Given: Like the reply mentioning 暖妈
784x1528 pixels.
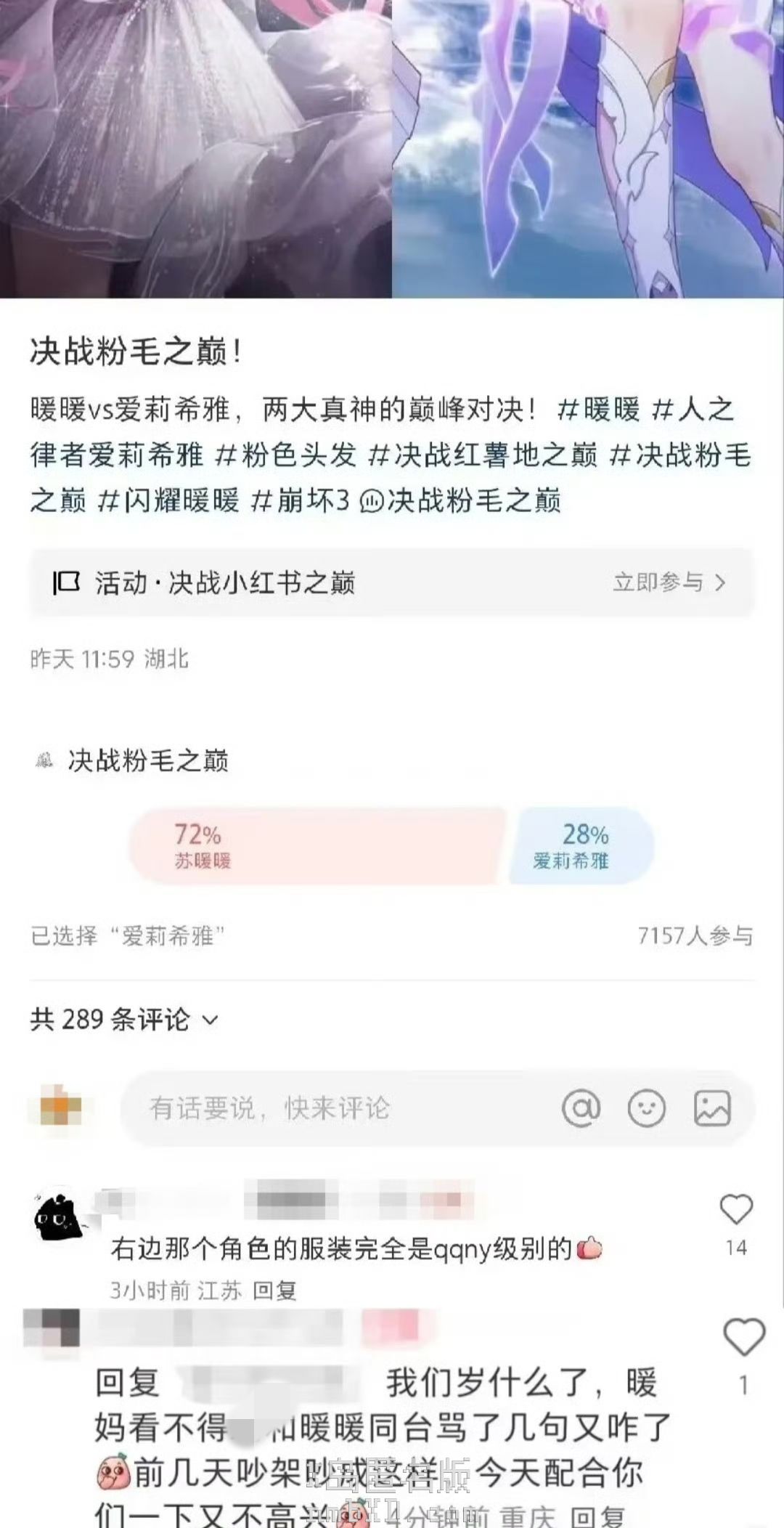Looking at the screenshot, I should click(744, 1337).
